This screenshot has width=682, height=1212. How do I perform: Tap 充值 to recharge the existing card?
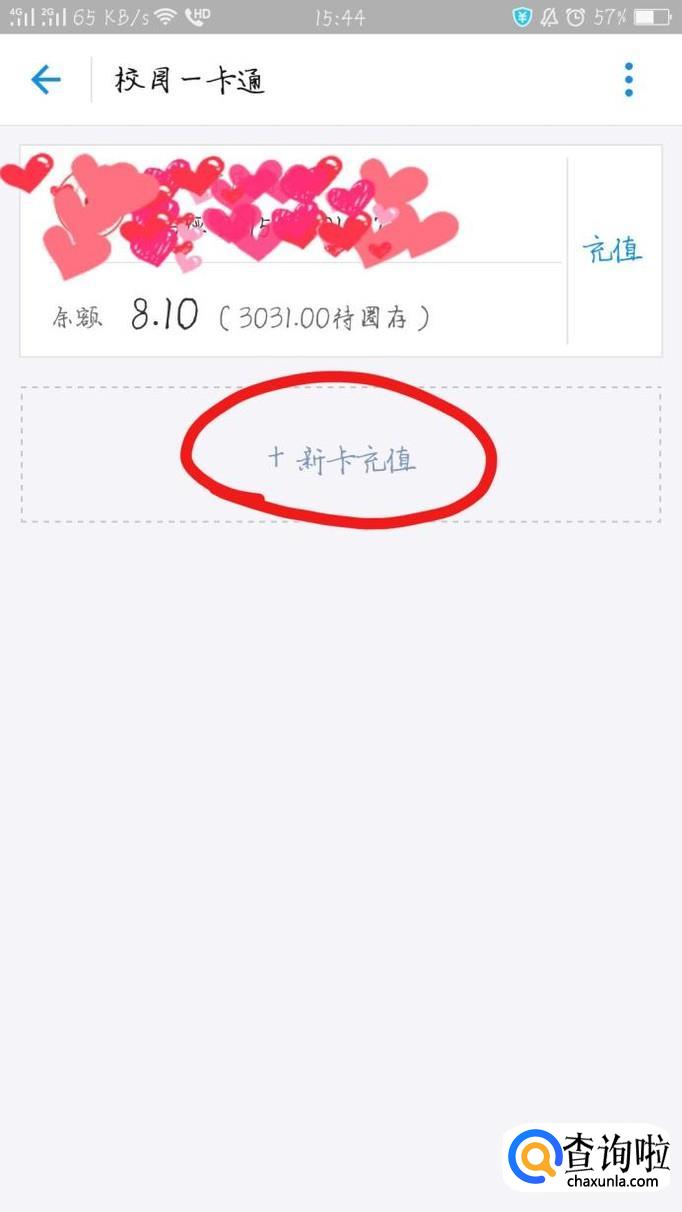613,250
